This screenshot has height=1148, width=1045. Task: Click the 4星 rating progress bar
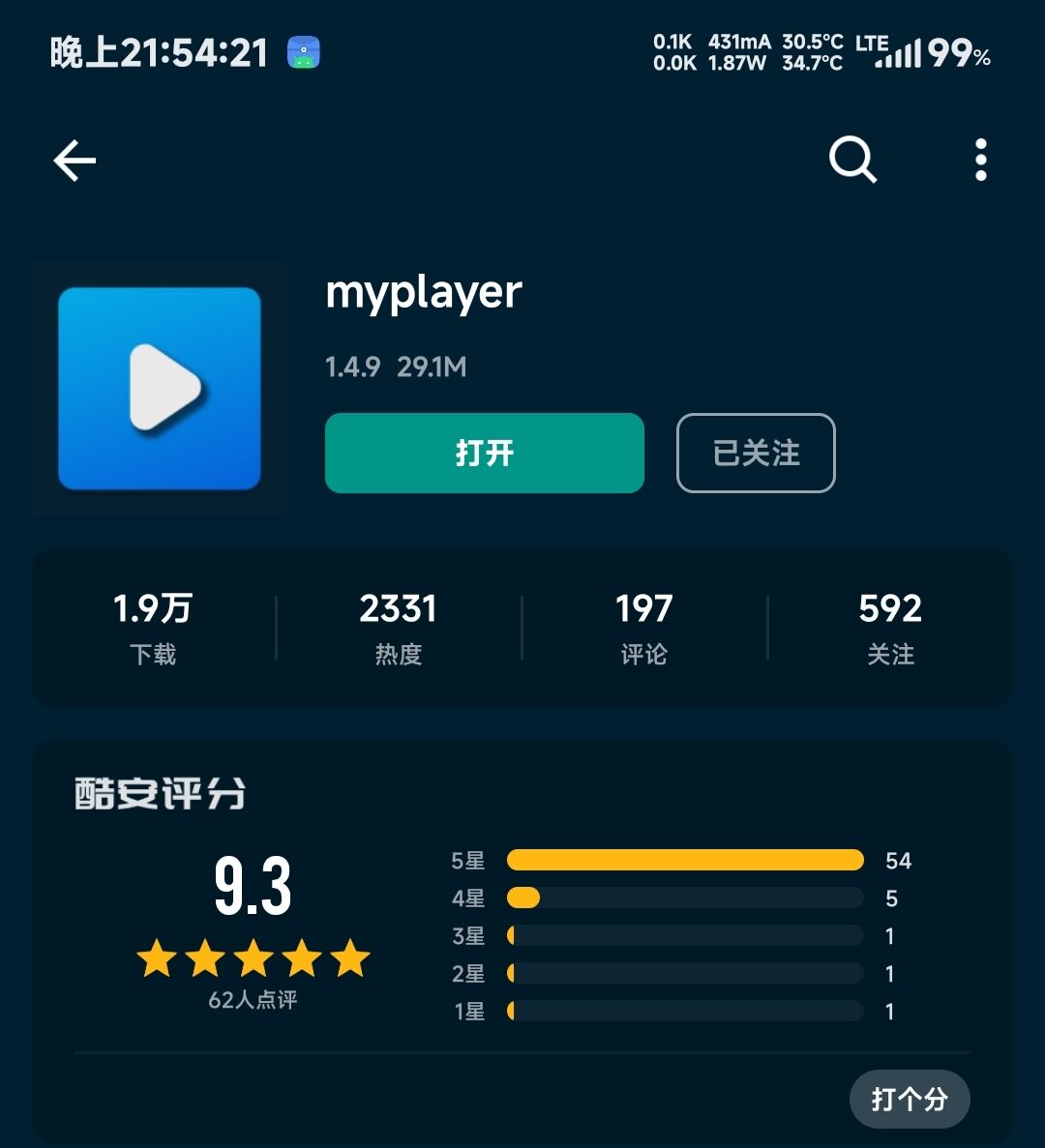[684, 898]
